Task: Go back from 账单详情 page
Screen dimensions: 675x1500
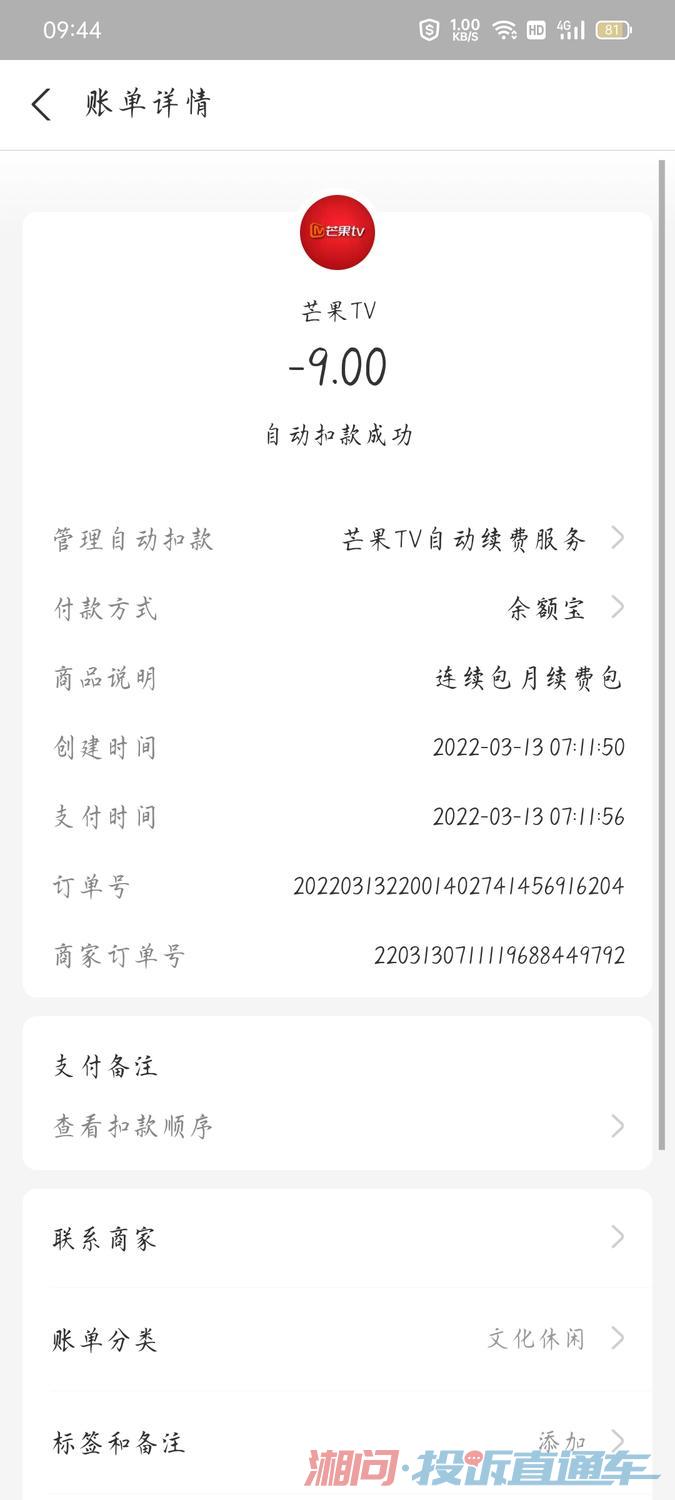Action: click(x=41, y=104)
